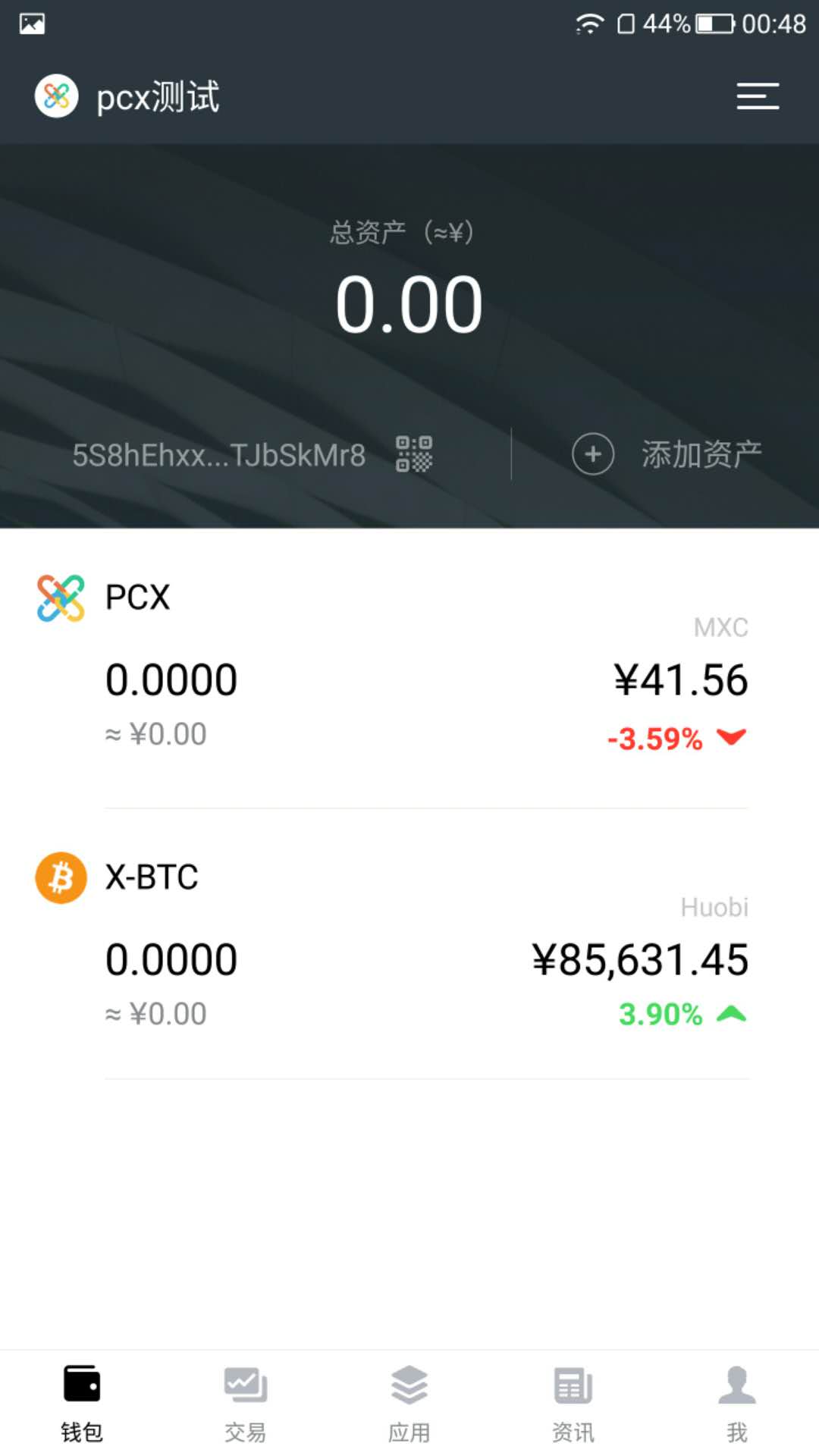This screenshot has width=819, height=1456.
Task: Switch to the 应用 tab
Action: click(x=409, y=1403)
